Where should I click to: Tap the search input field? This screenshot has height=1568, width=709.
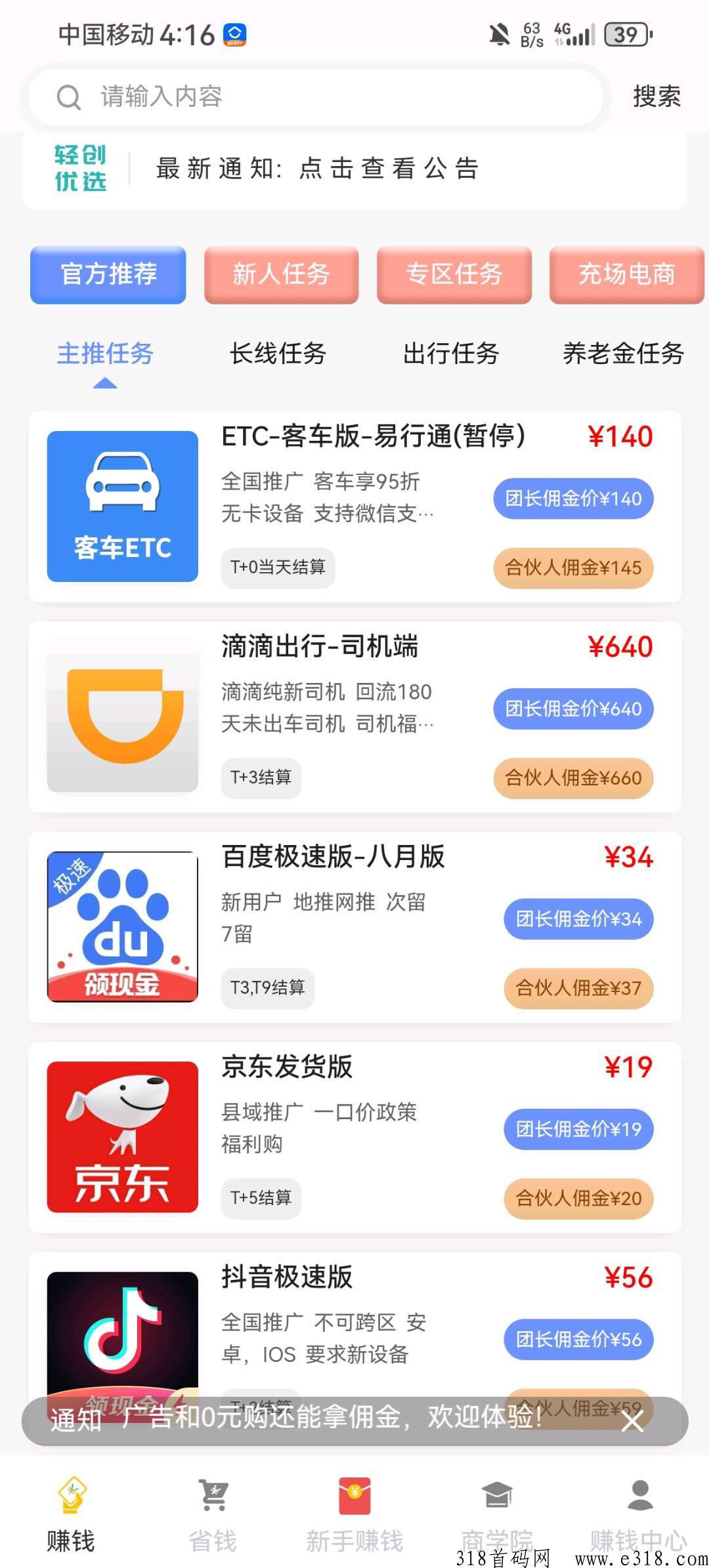pos(315,97)
